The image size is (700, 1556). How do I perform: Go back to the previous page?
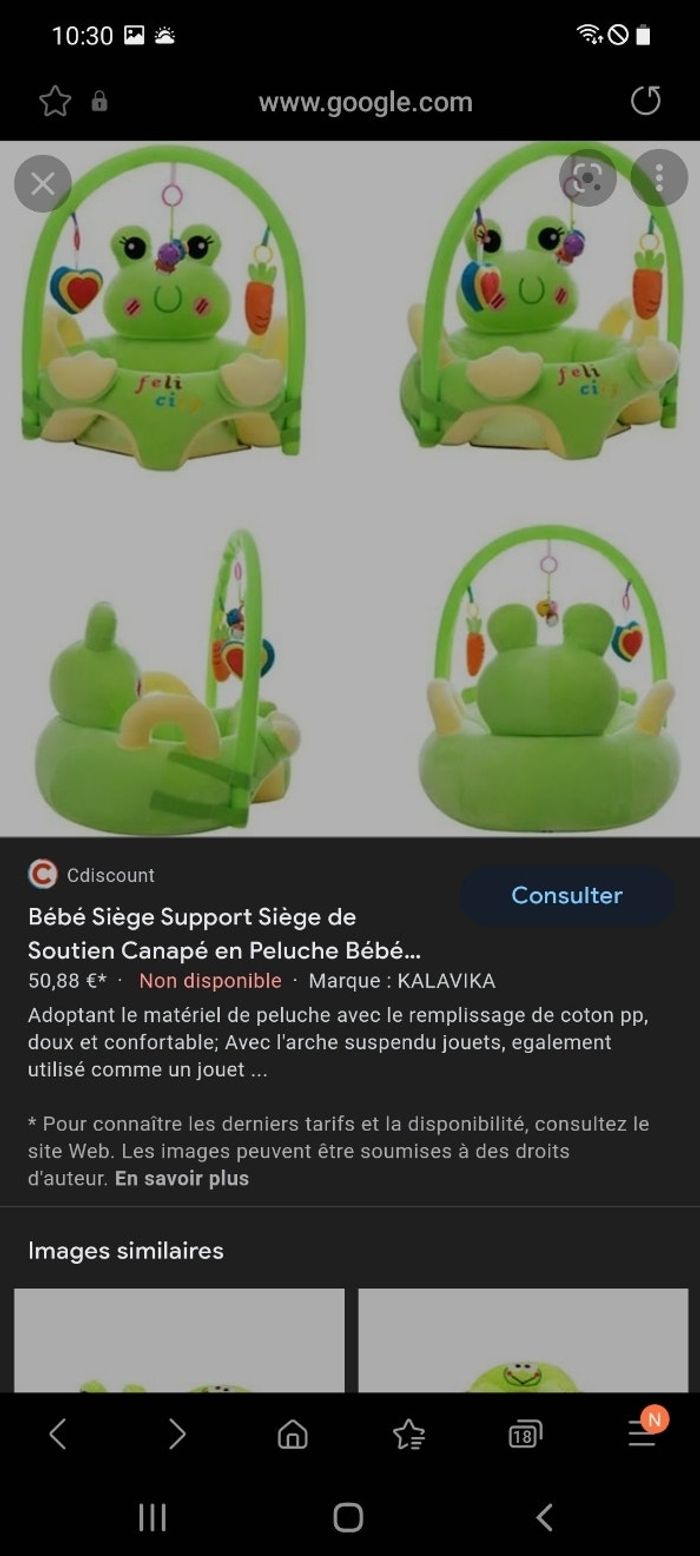pos(58,1434)
